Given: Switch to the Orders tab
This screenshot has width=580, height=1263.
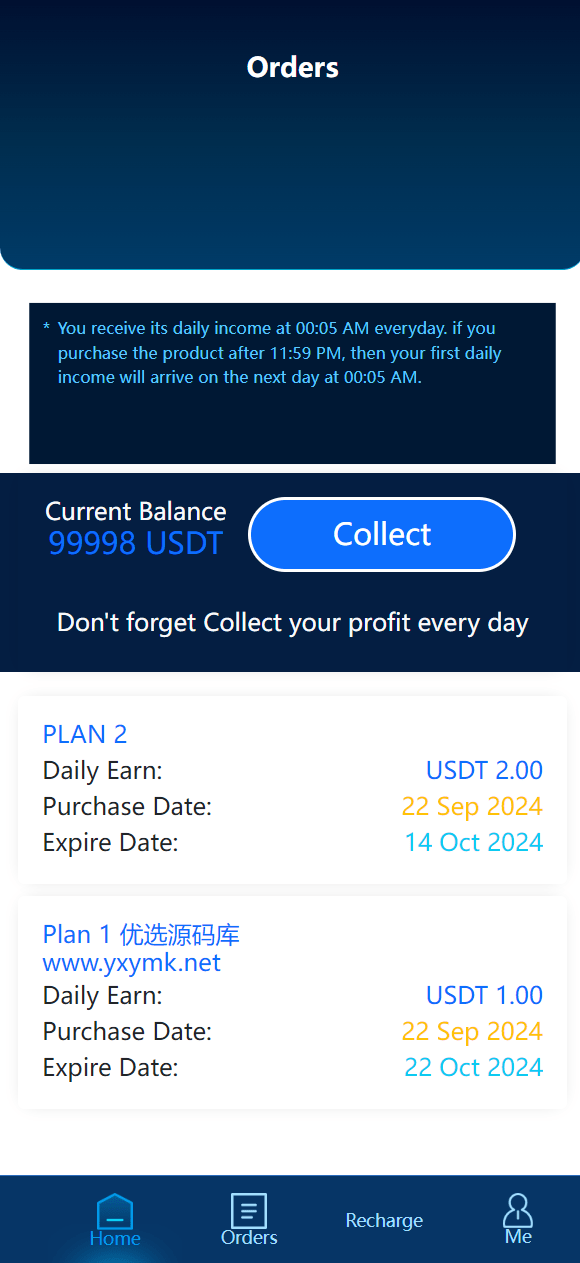Looking at the screenshot, I should [249, 1220].
